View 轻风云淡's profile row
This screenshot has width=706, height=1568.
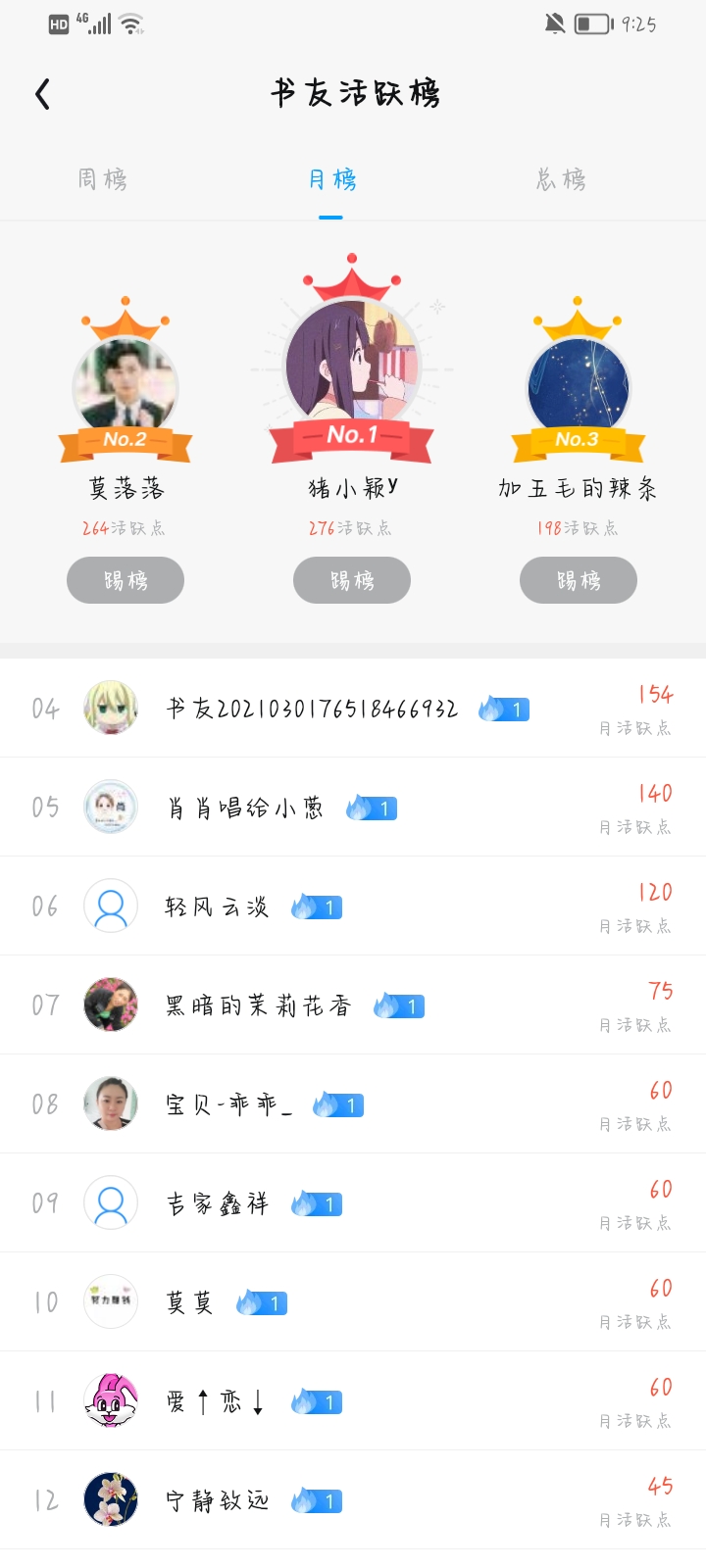pyautogui.click(x=353, y=906)
